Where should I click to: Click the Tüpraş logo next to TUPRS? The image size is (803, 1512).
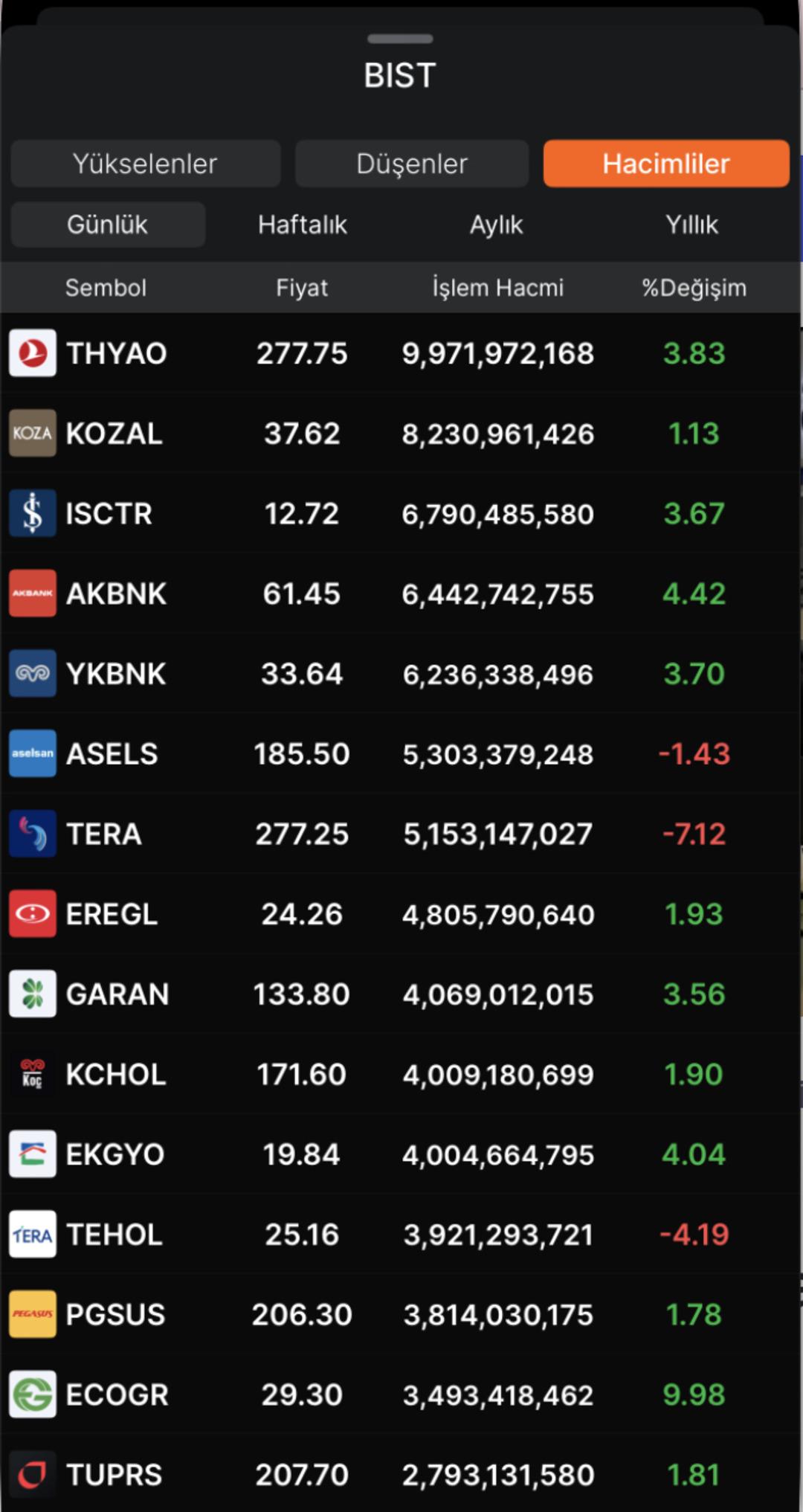pos(33,1475)
